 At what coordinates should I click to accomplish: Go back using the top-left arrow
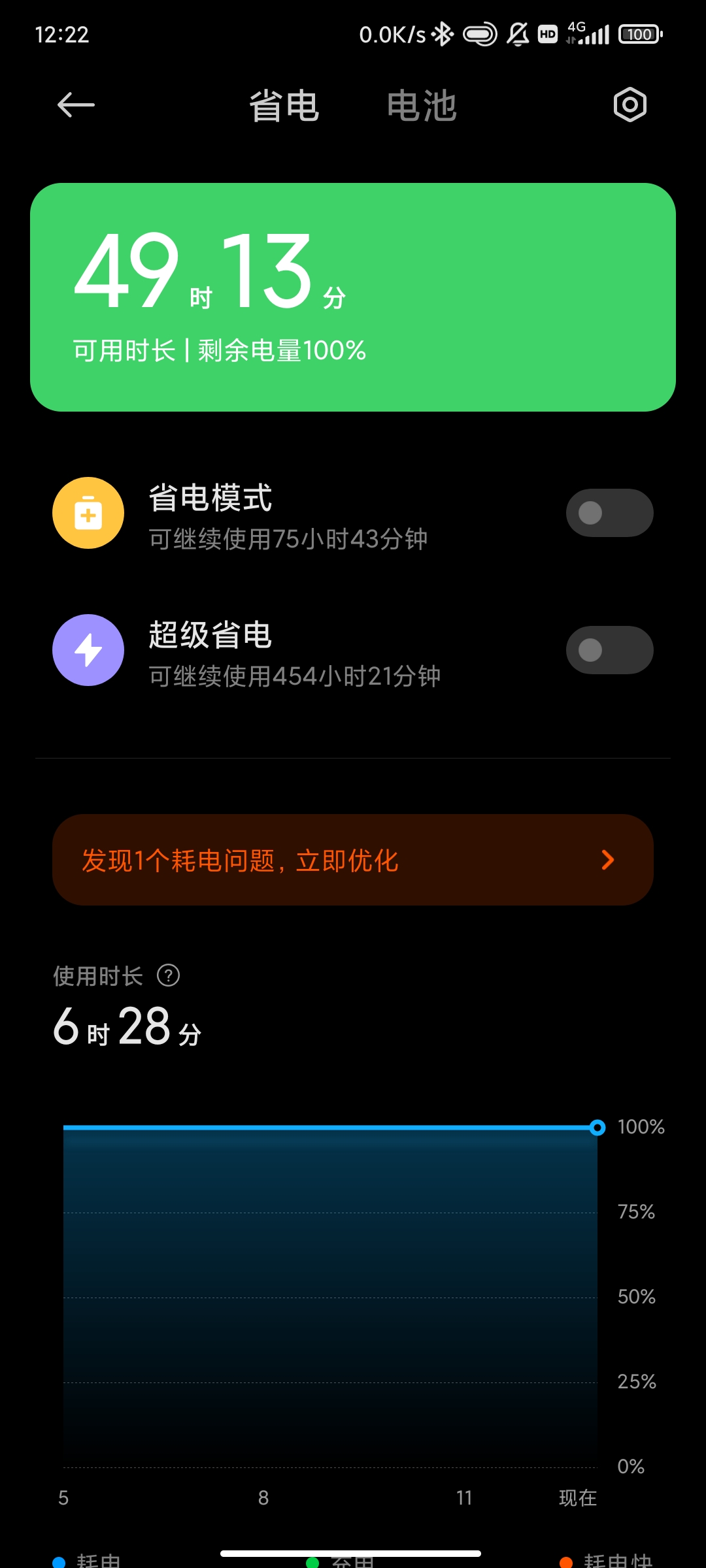76,105
